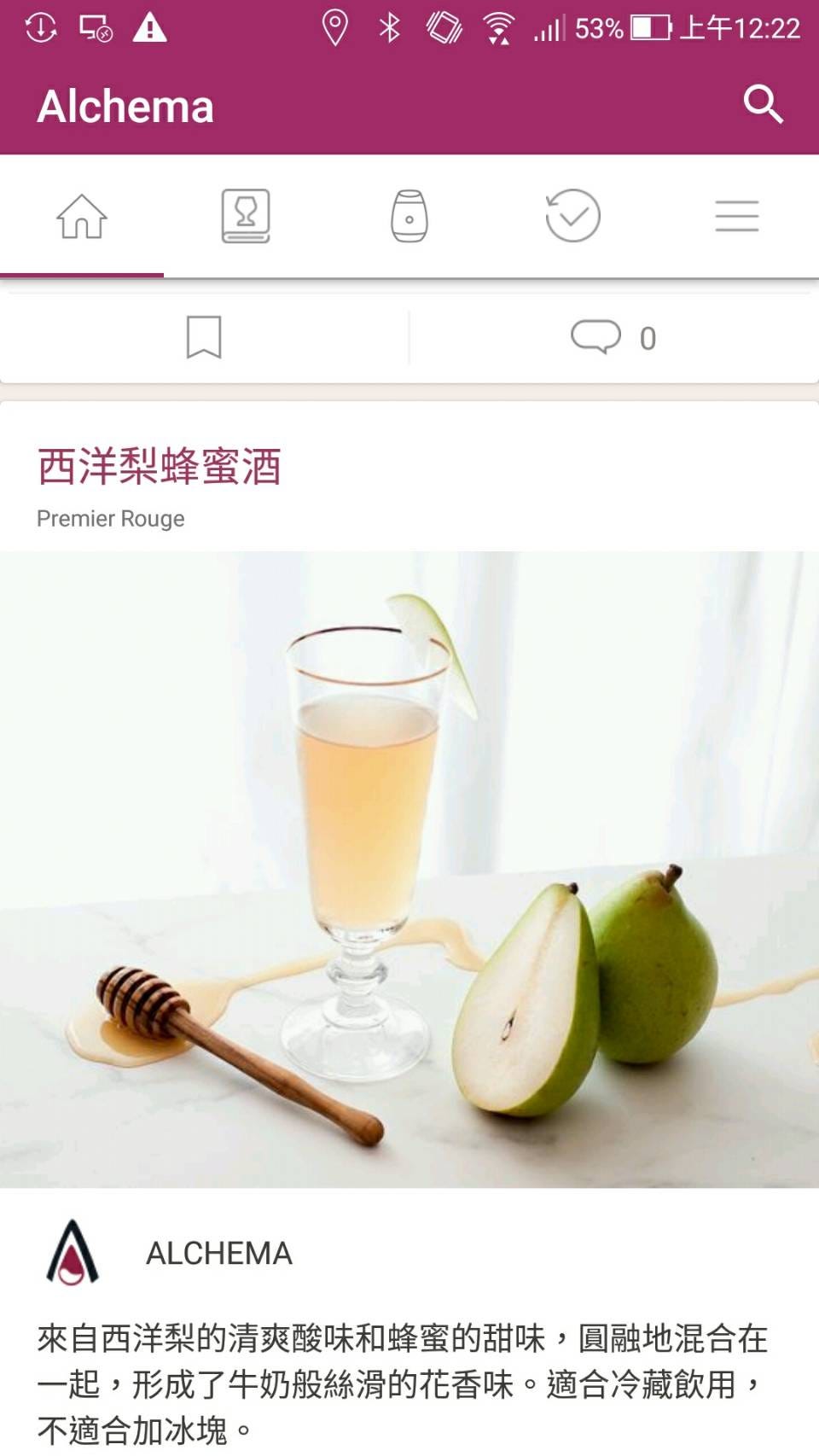Switch to the pitcher device tab
Screen dimensions: 819x1456
coord(409,216)
